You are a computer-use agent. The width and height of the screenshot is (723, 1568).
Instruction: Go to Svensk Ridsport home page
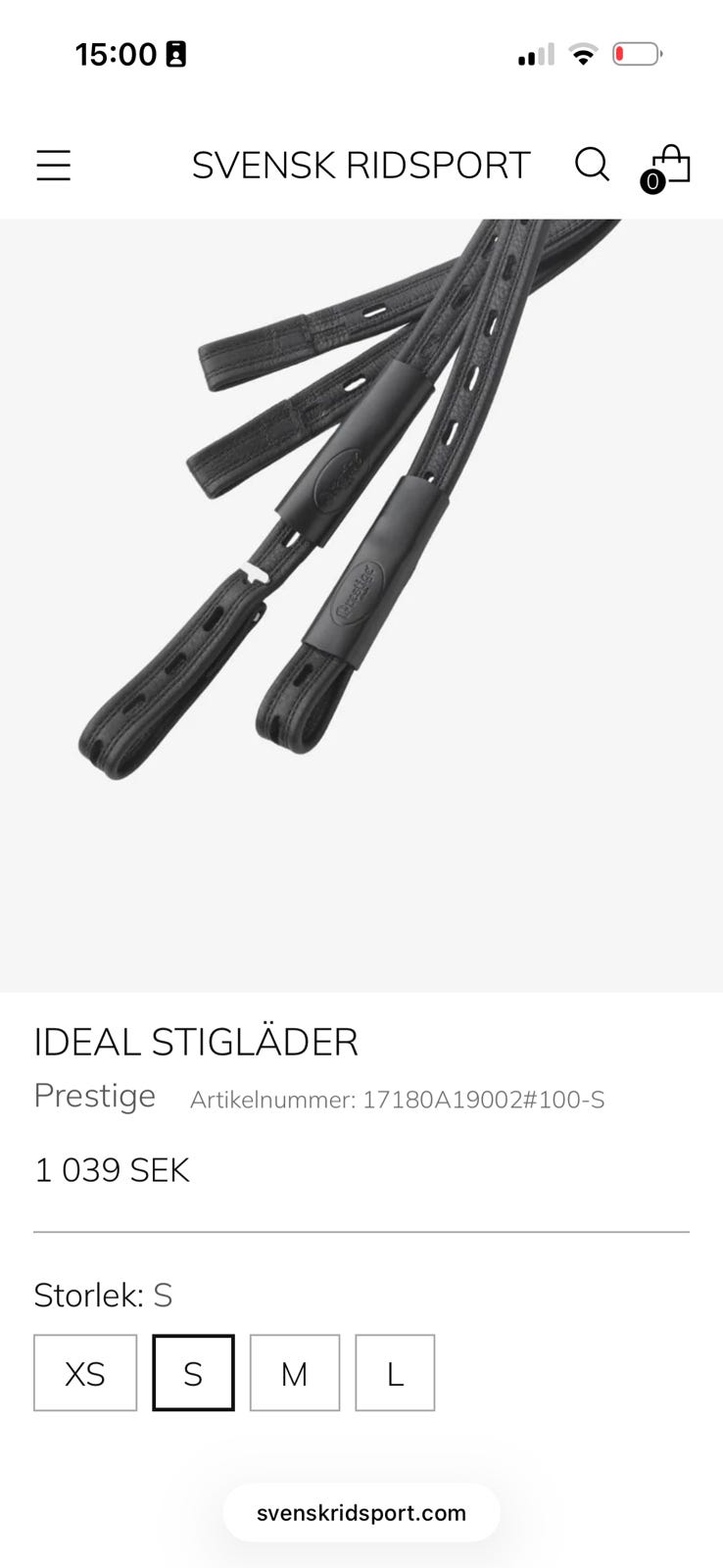[361, 166]
